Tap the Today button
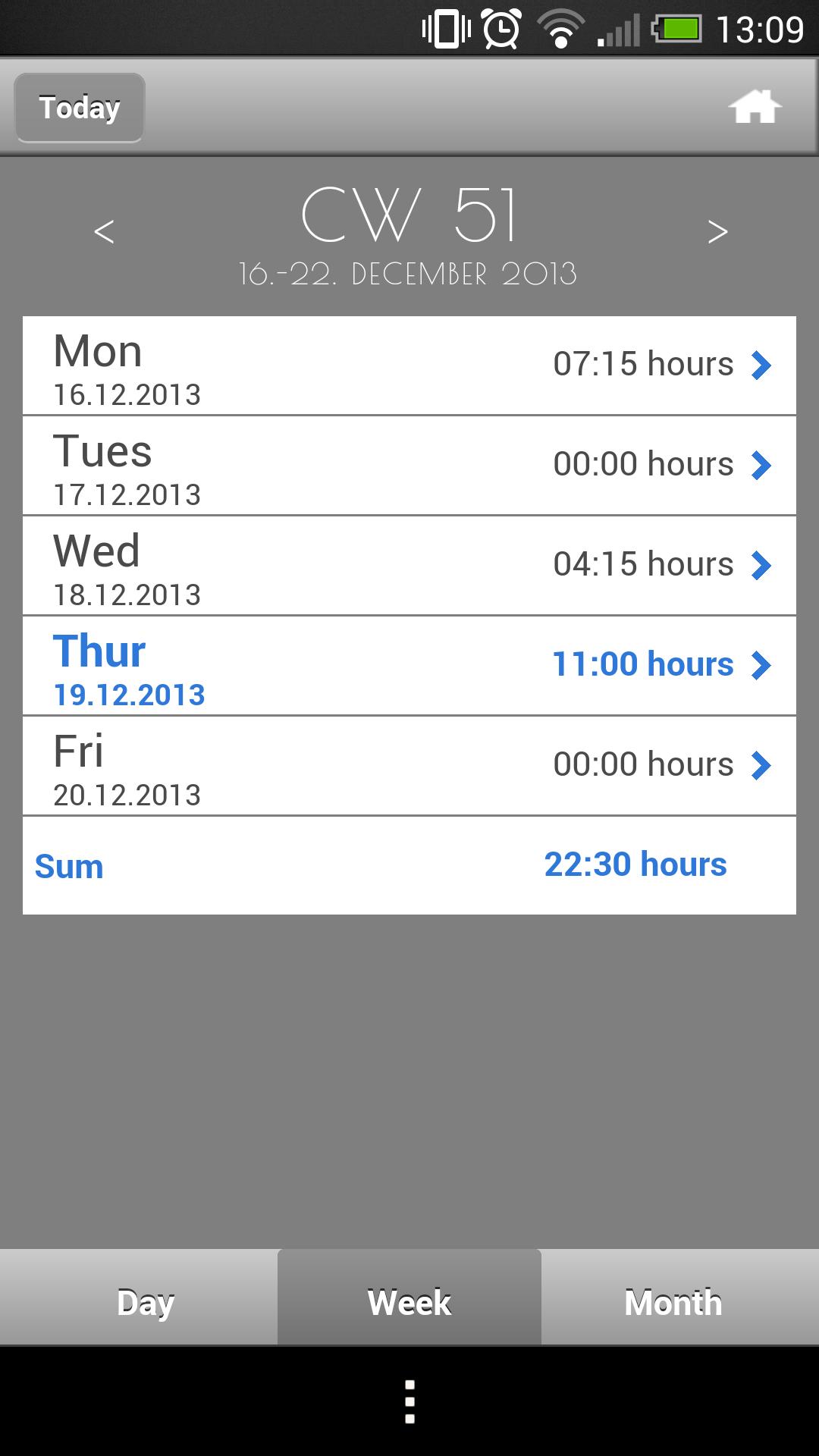Screen dimensions: 819x1456 tap(80, 108)
